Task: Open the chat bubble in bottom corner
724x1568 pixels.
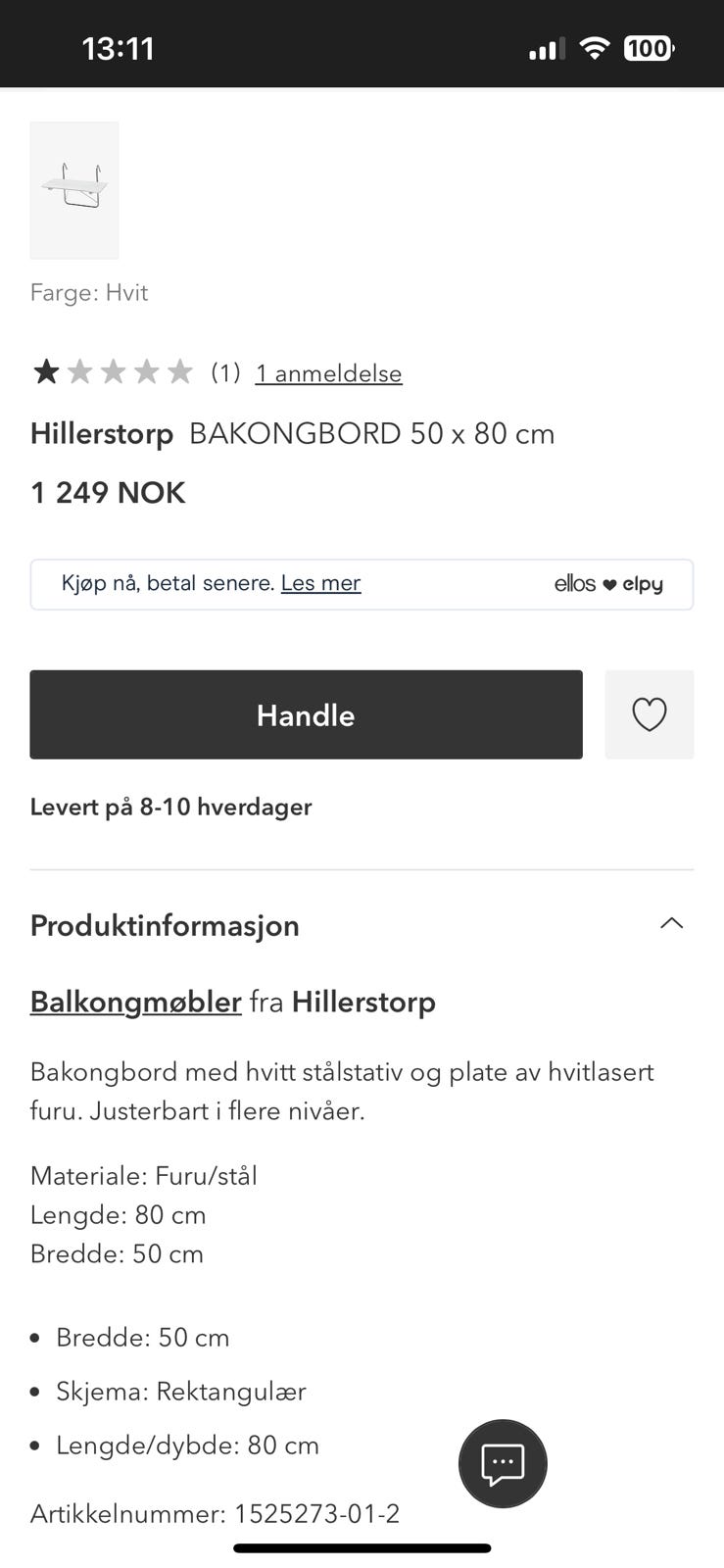Action: tap(503, 1463)
